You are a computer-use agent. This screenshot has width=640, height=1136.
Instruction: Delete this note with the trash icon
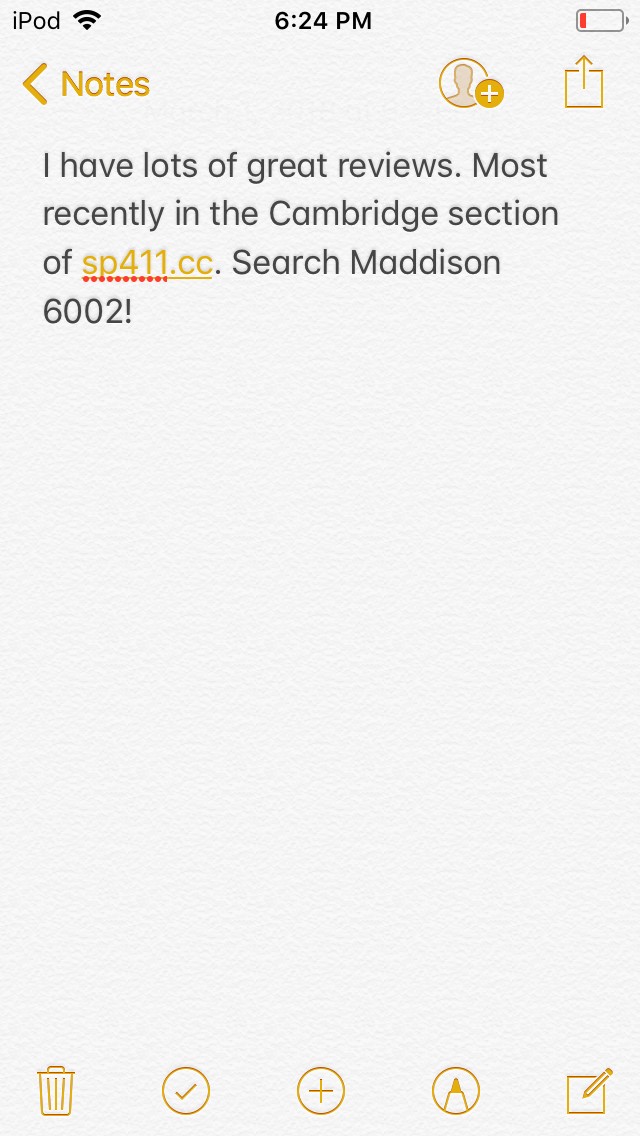pos(56,1090)
